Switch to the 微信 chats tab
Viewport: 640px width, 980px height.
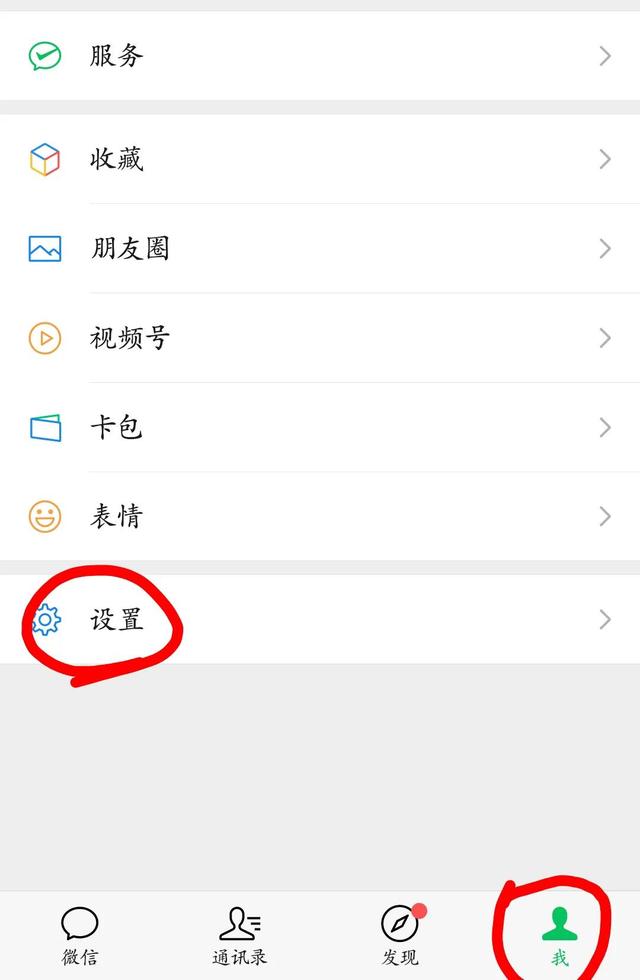pyautogui.click(x=80, y=936)
